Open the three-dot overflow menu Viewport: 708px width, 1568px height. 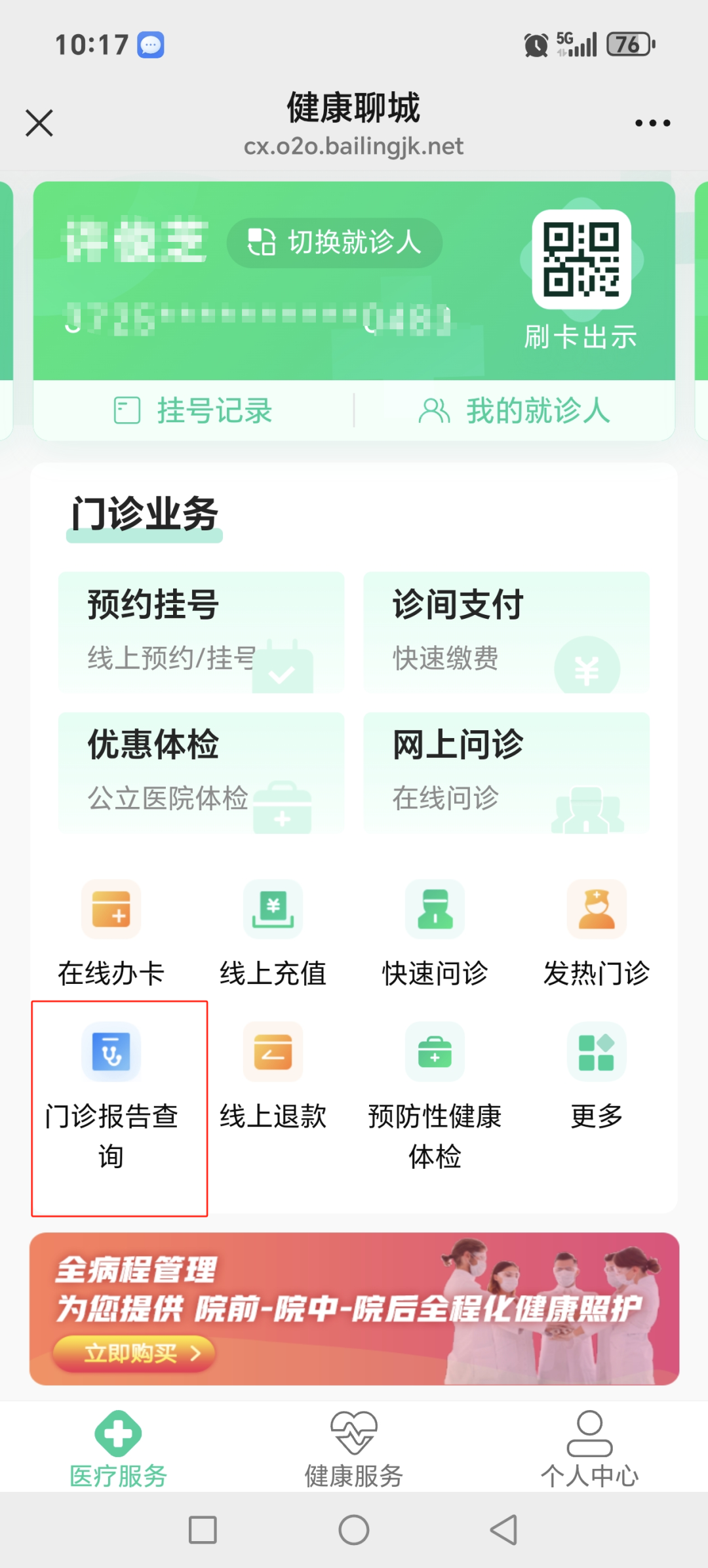(652, 123)
